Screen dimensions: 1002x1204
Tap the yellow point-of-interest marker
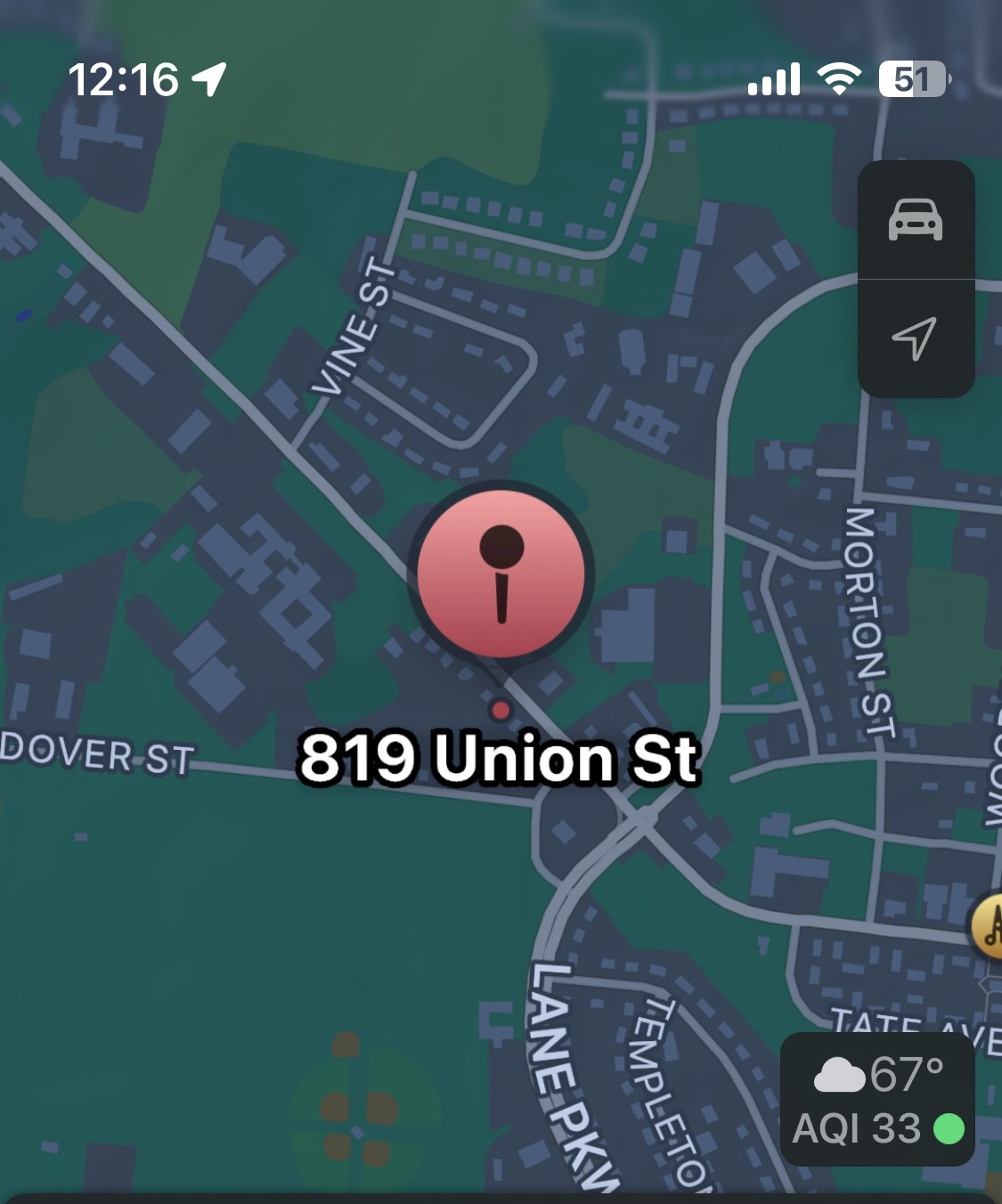tap(989, 926)
